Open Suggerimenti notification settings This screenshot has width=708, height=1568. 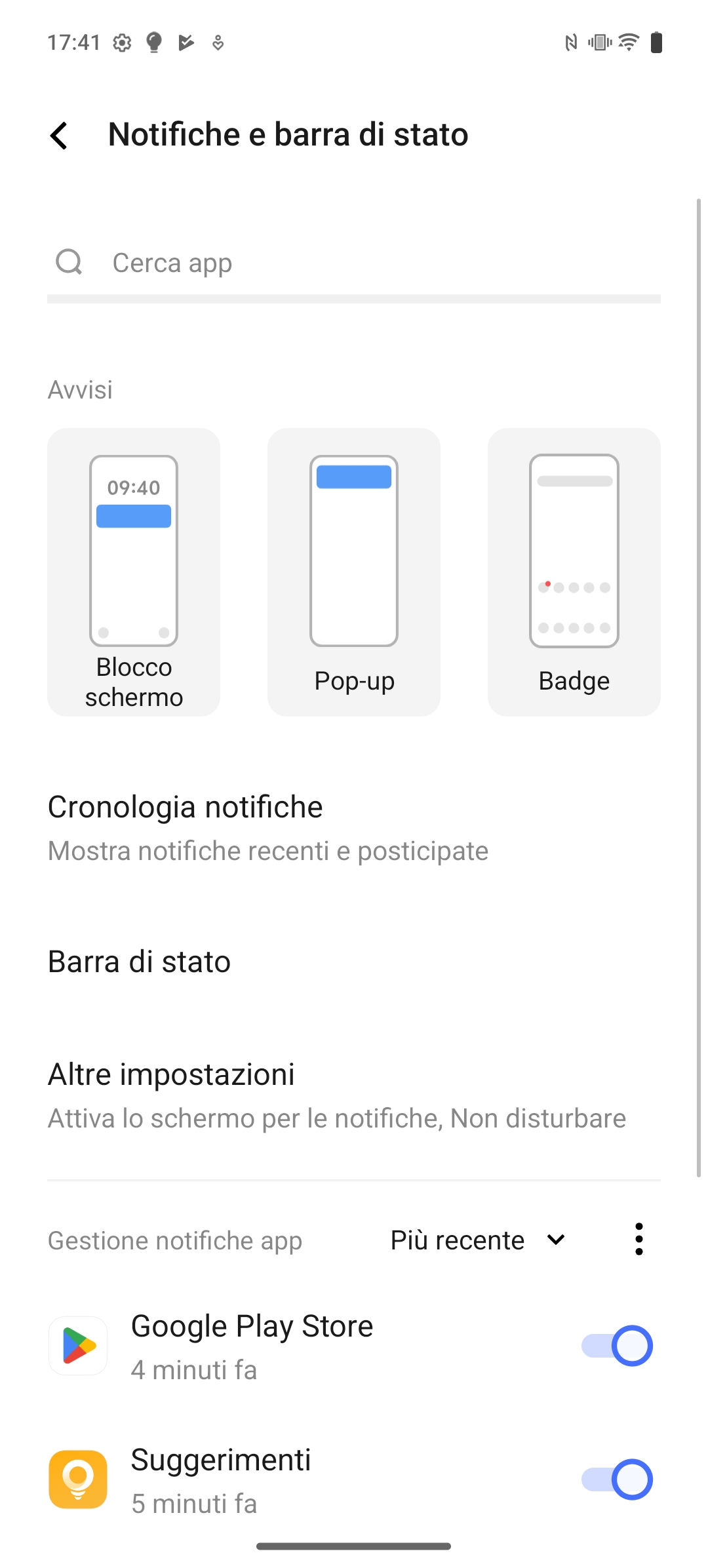click(308, 1480)
